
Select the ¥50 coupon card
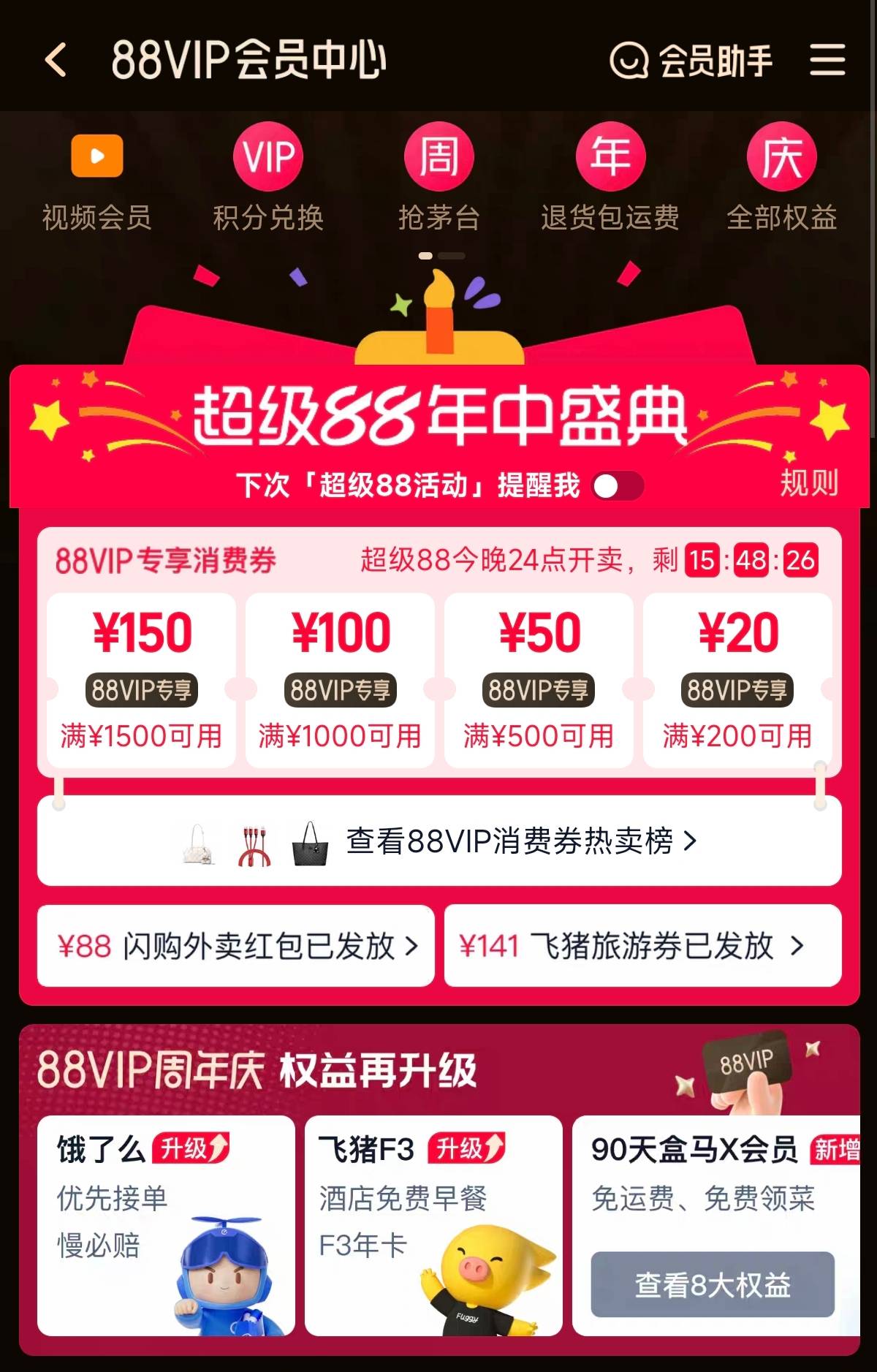tap(539, 680)
